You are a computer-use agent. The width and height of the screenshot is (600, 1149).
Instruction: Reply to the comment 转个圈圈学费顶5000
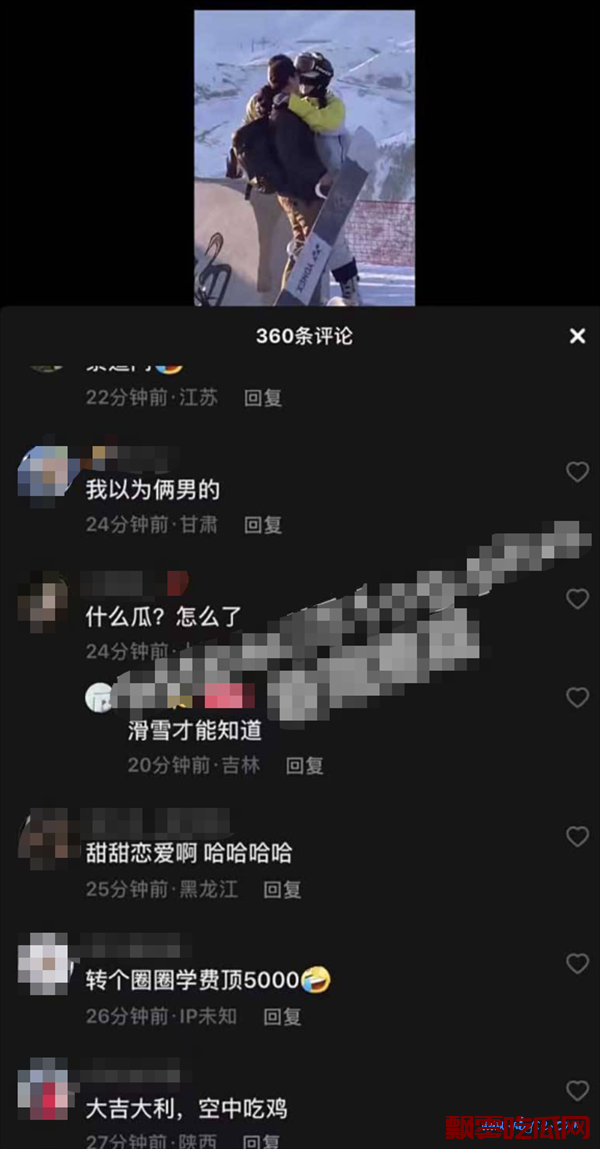[282, 1016]
